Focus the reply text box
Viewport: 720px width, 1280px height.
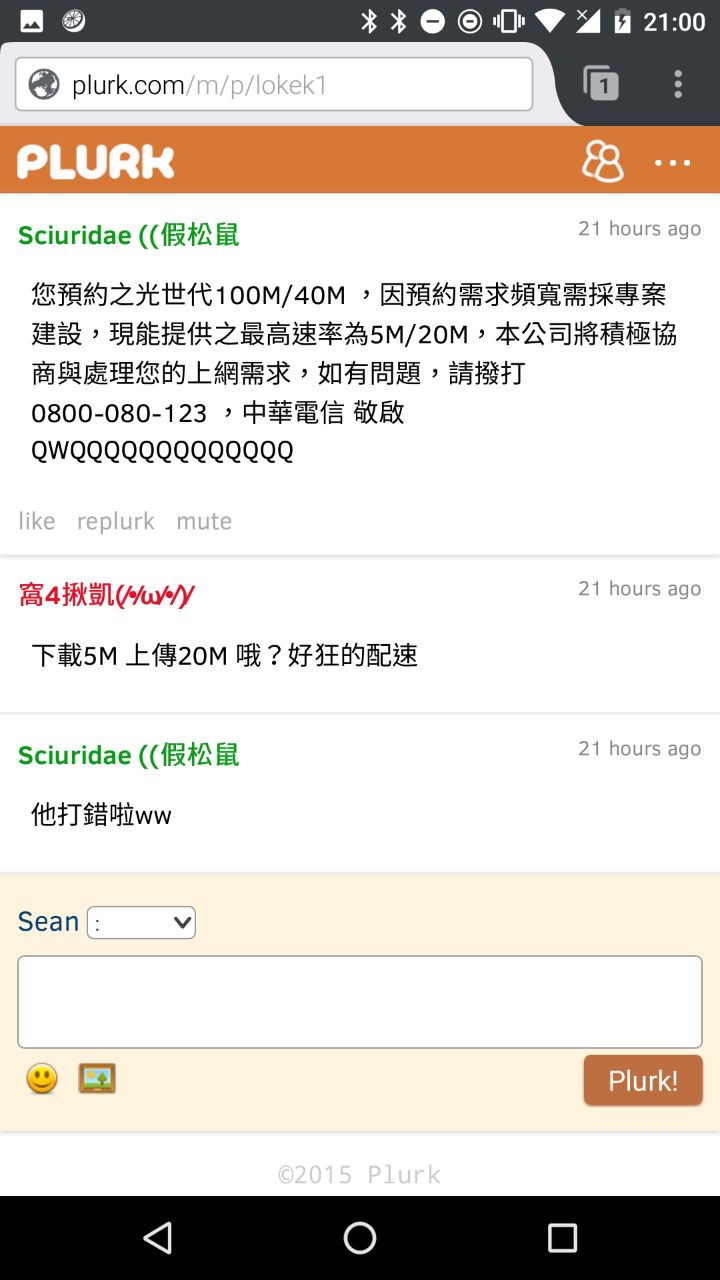(360, 1001)
